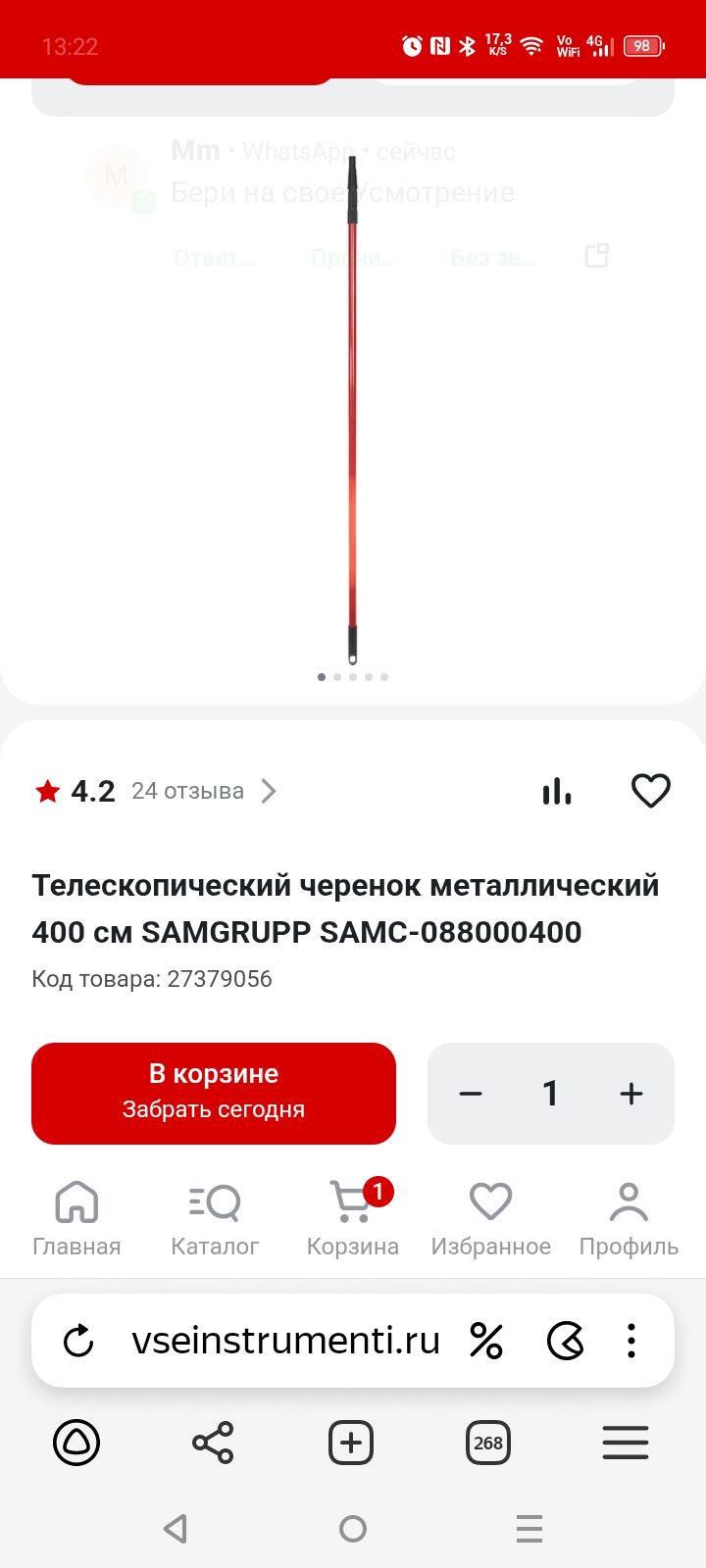Go to the Главная tab

(x=76, y=1219)
